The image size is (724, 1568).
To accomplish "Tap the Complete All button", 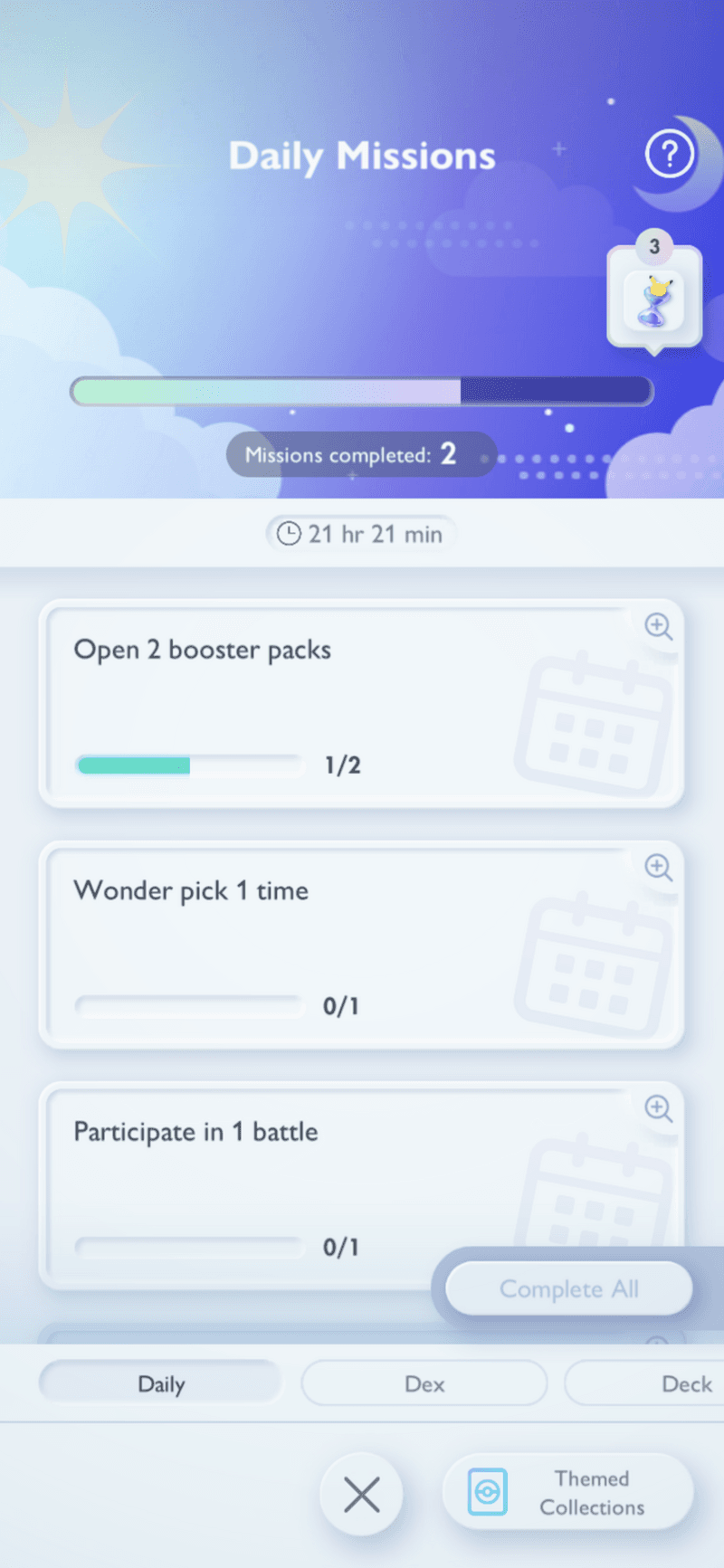I will (x=569, y=1288).
